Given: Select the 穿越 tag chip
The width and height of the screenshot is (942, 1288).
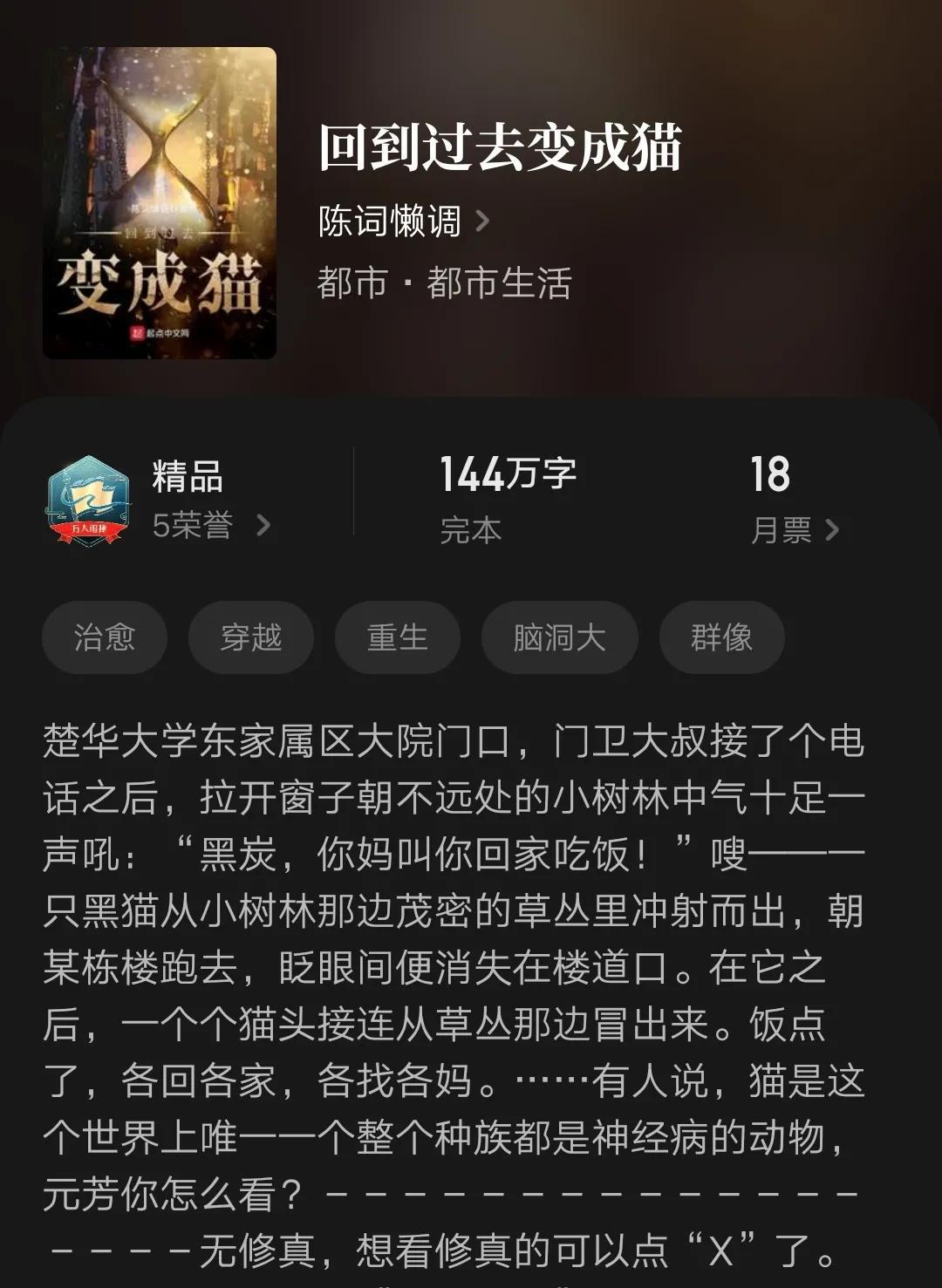Looking at the screenshot, I should [250, 637].
